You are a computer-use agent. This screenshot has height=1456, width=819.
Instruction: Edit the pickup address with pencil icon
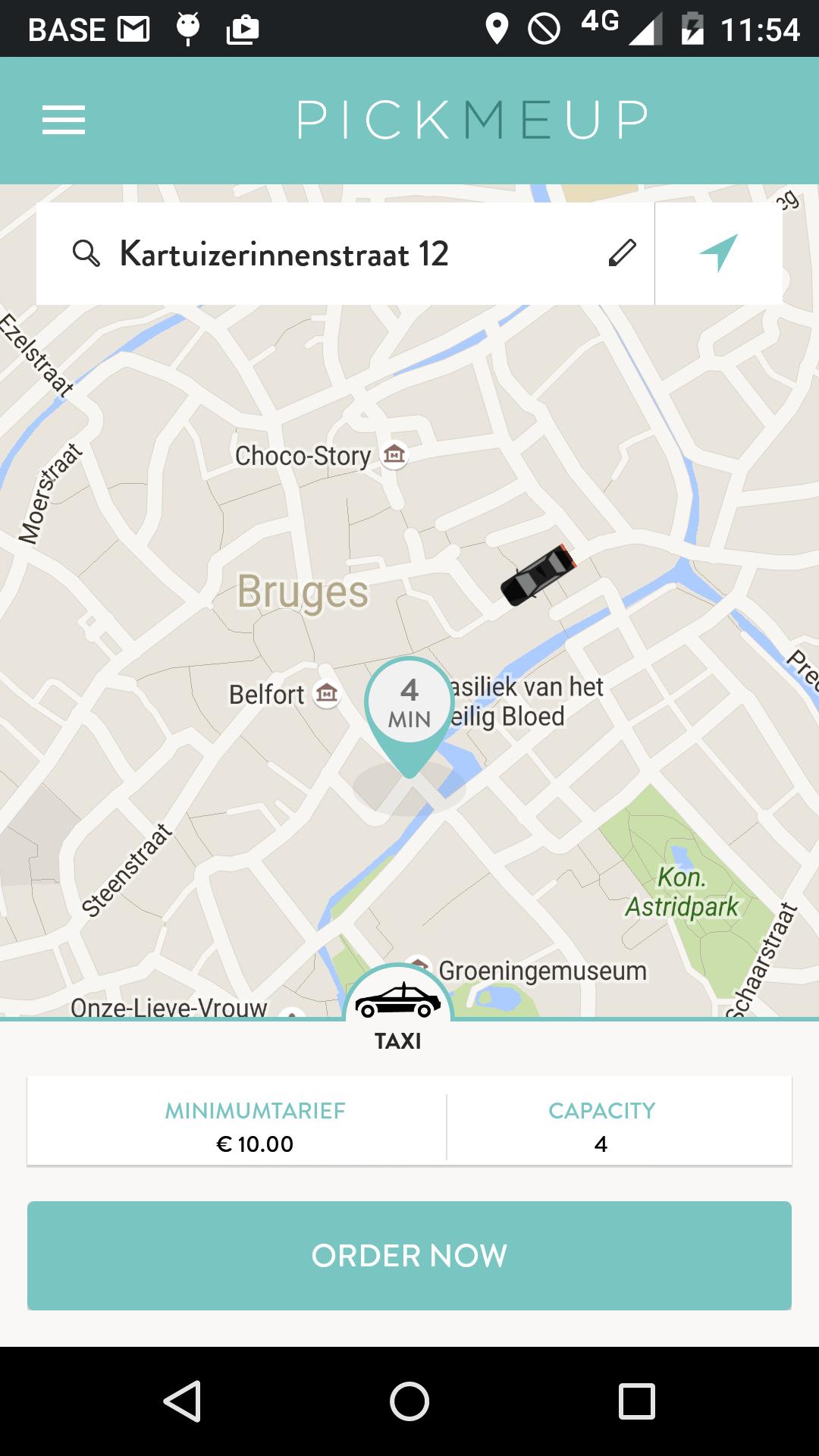[x=622, y=253]
